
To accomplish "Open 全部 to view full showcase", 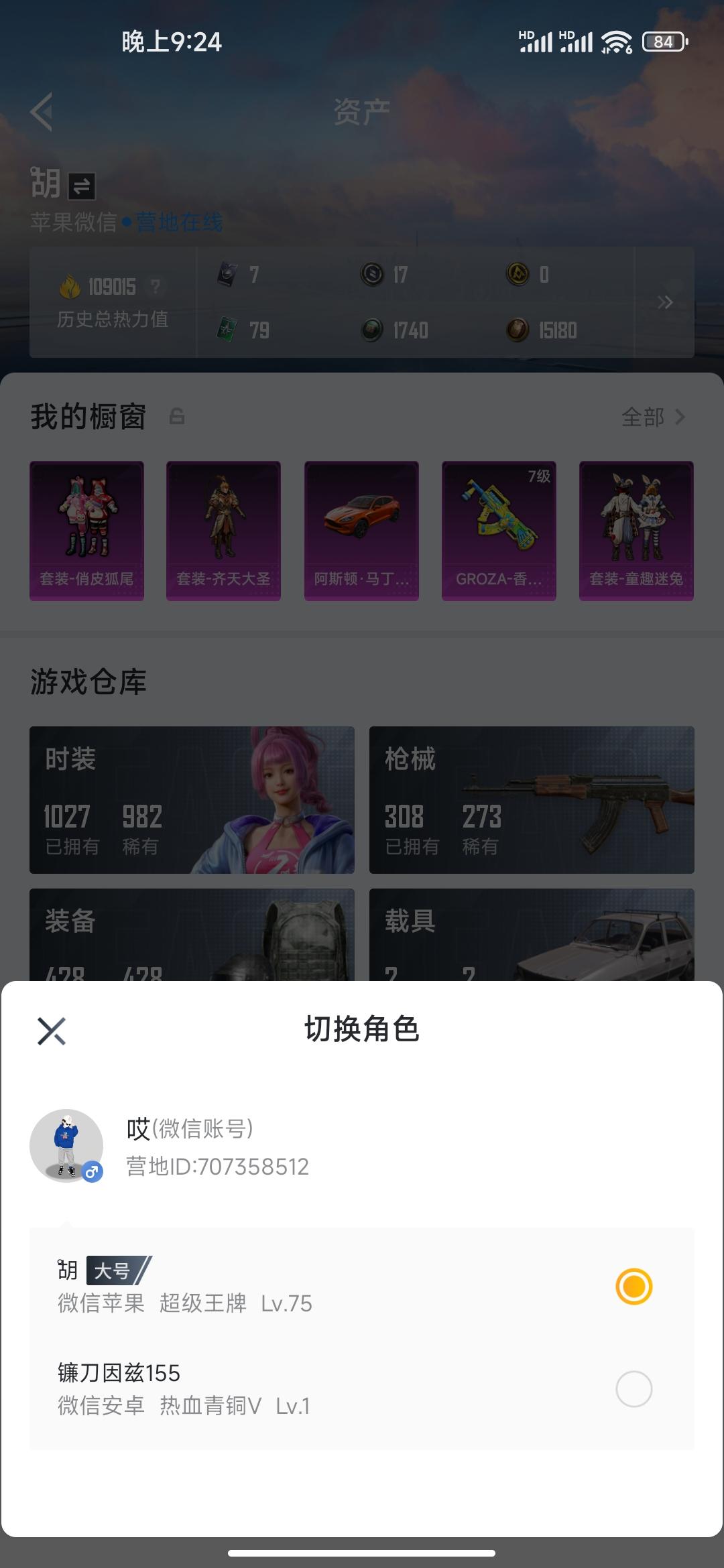I will click(642, 417).
